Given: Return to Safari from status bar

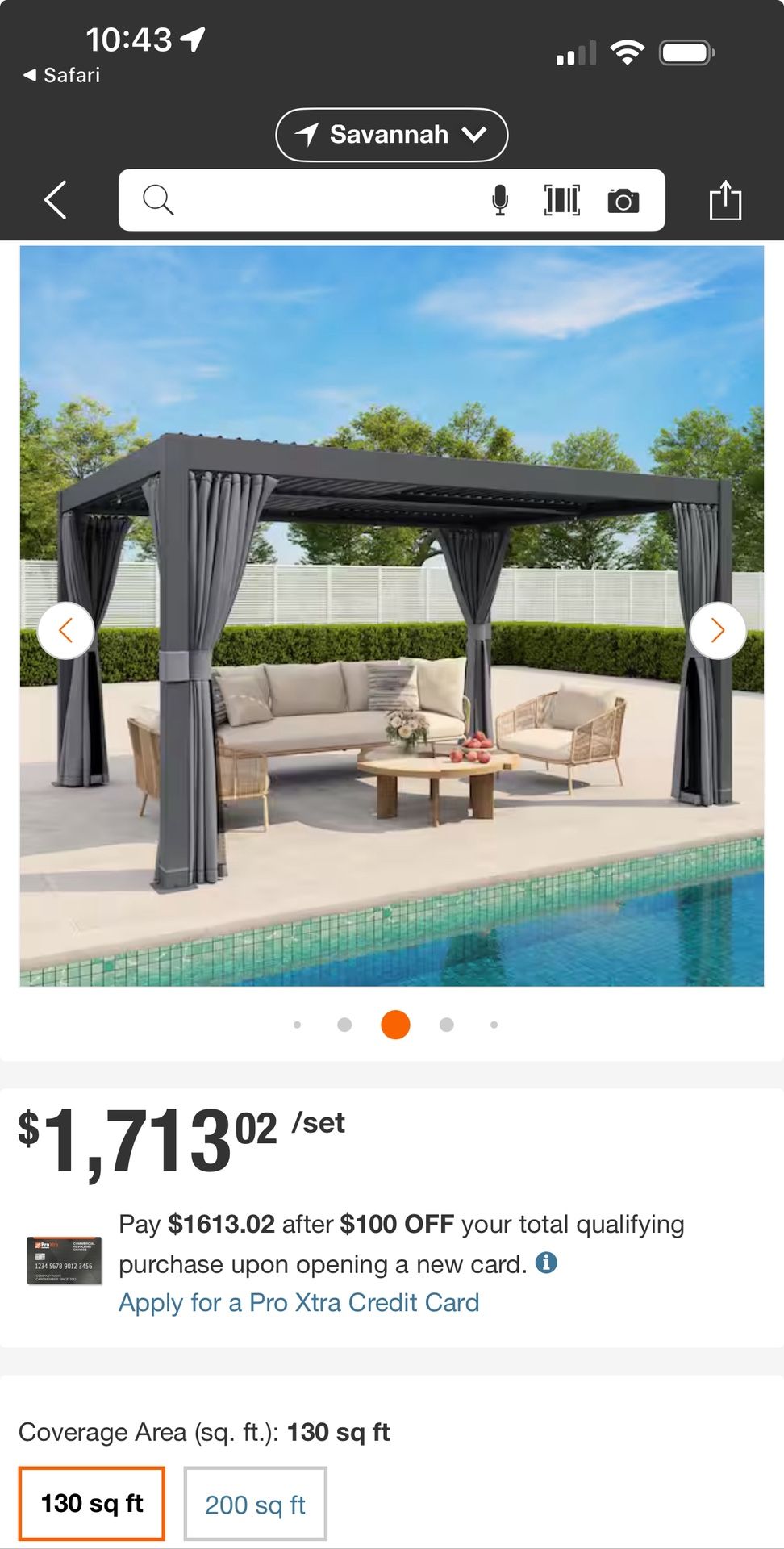Looking at the screenshot, I should [62, 75].
